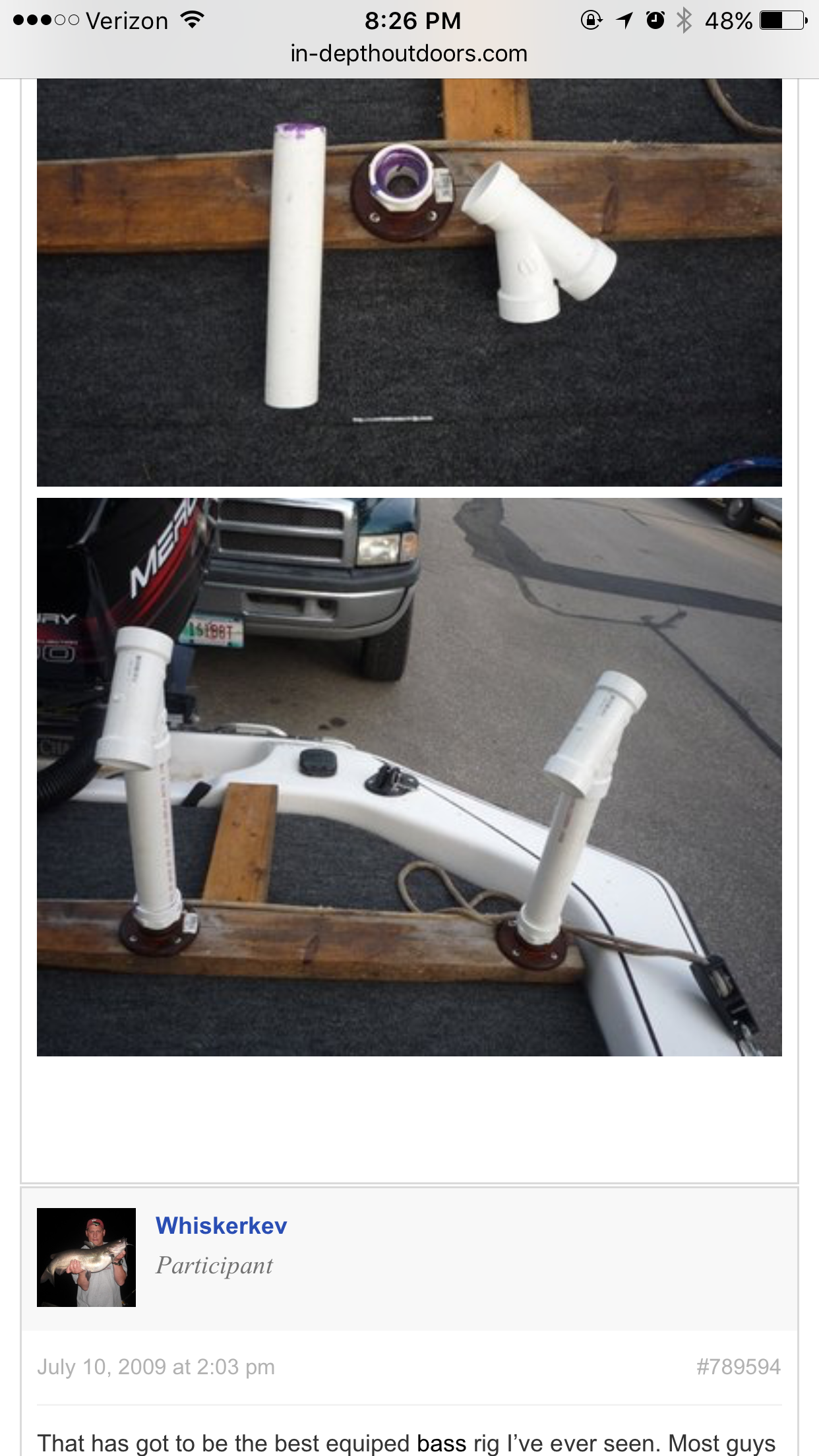Open the bass tag link
Screen dimensions: 819x1456
point(442,1443)
